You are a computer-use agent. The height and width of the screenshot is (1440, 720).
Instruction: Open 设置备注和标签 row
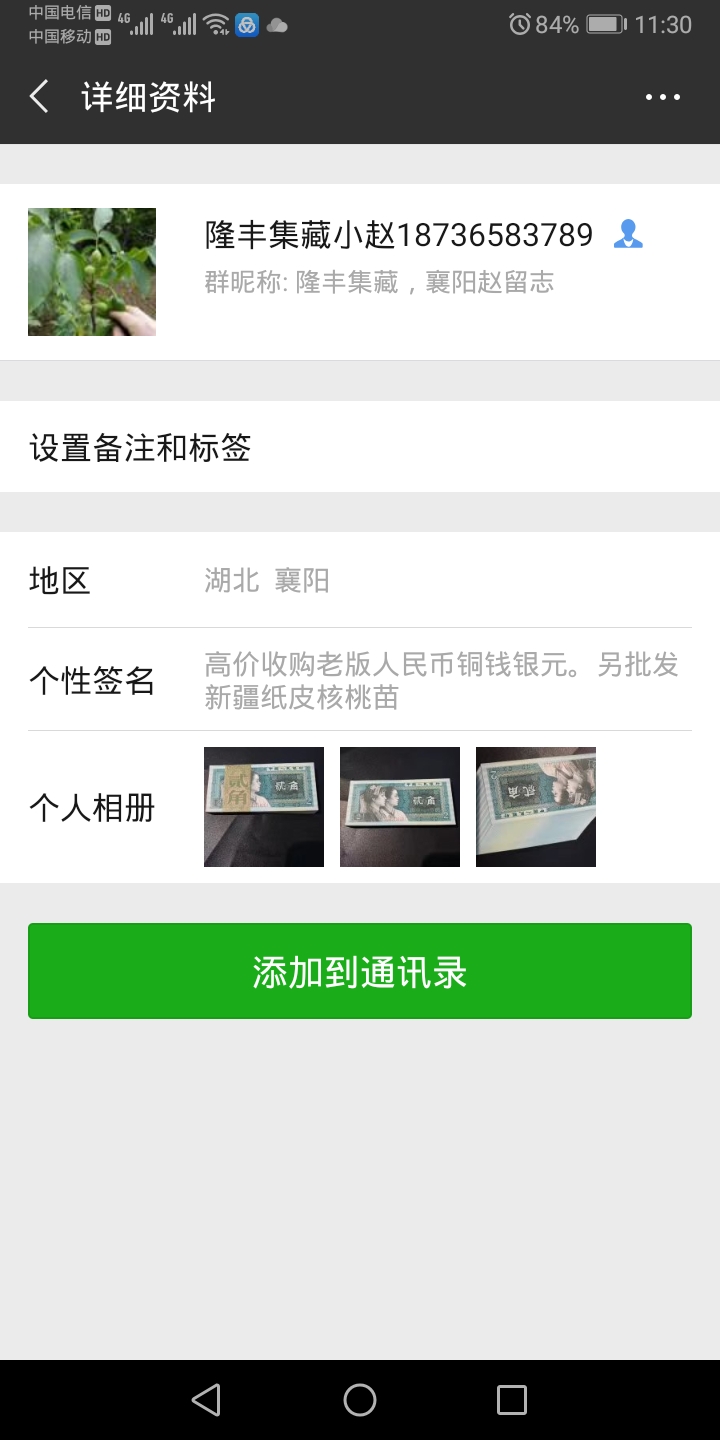click(x=360, y=447)
